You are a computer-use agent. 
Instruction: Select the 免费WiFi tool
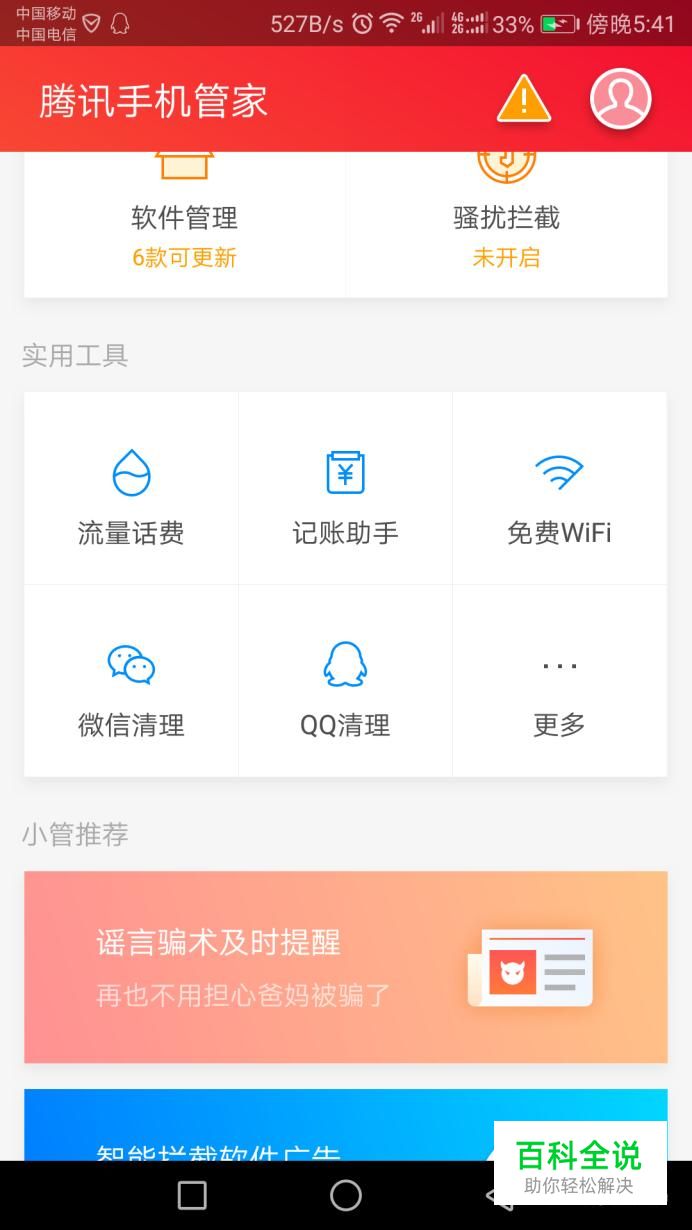pos(559,489)
